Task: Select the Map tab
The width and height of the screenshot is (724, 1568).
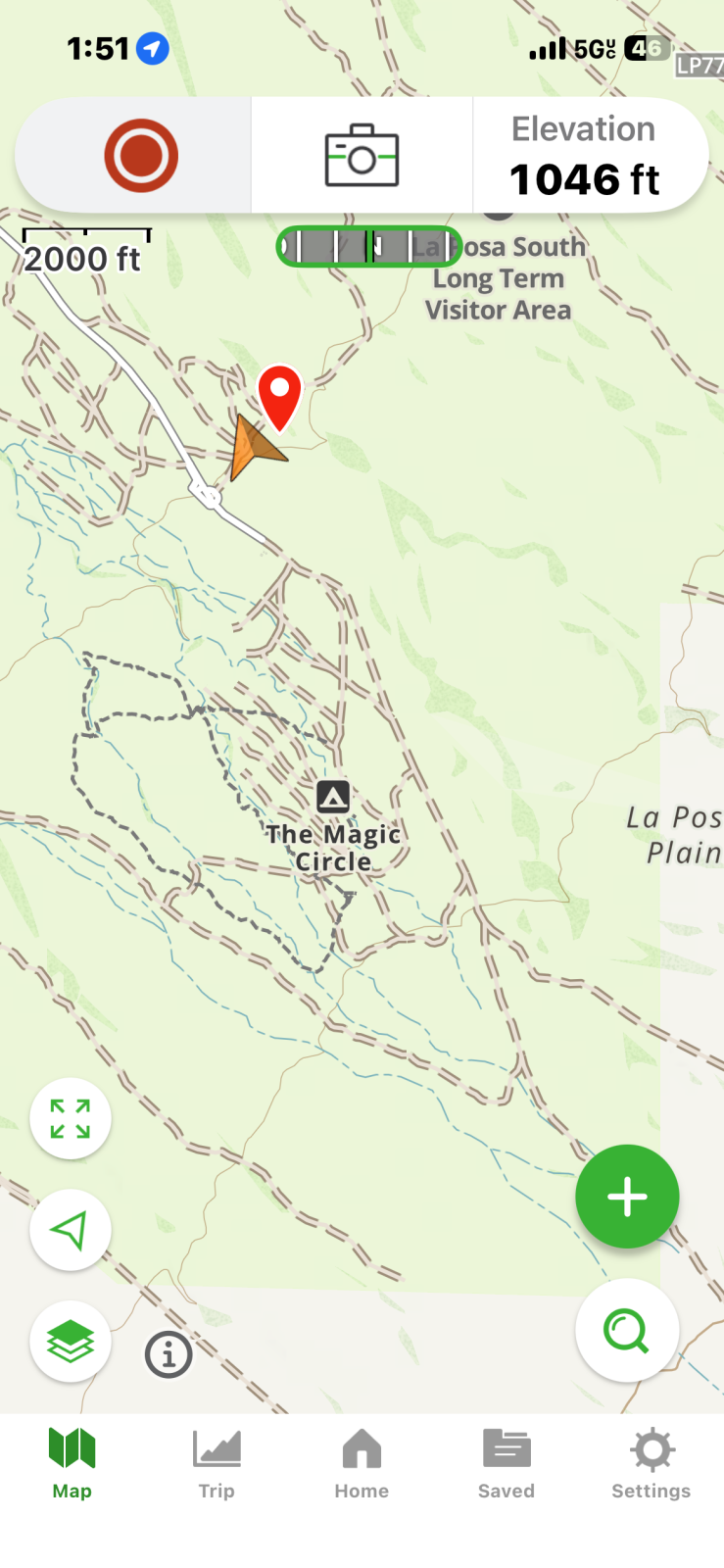Action: (x=72, y=1464)
